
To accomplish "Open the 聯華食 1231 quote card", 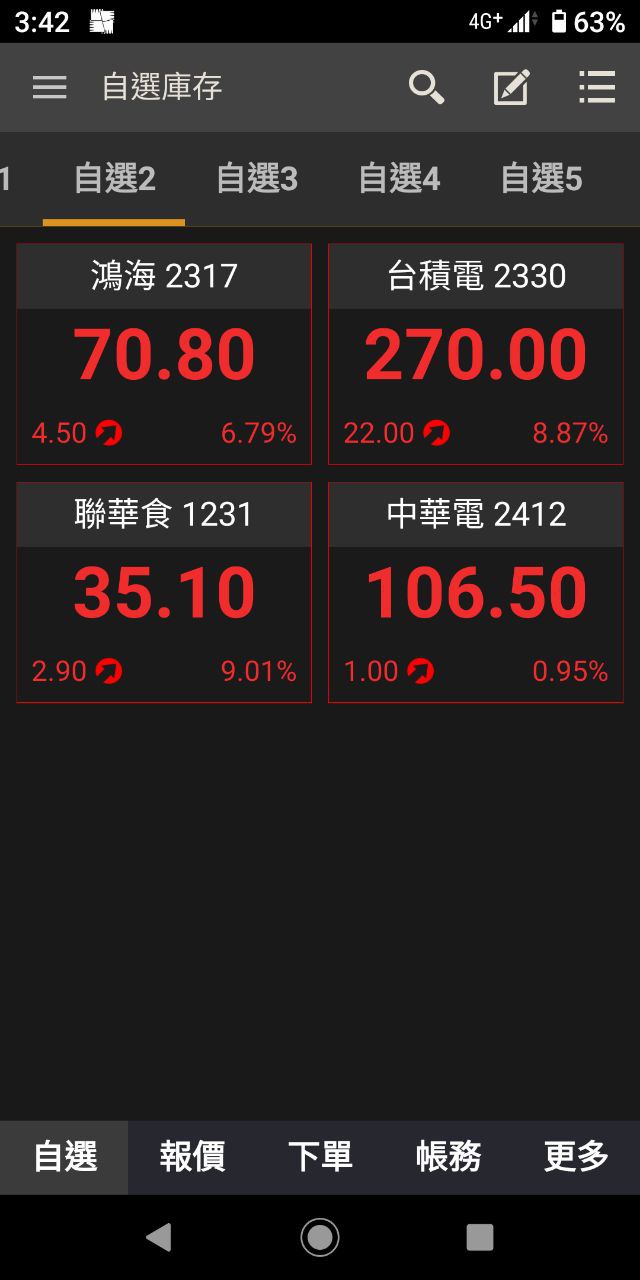I will pos(164,592).
